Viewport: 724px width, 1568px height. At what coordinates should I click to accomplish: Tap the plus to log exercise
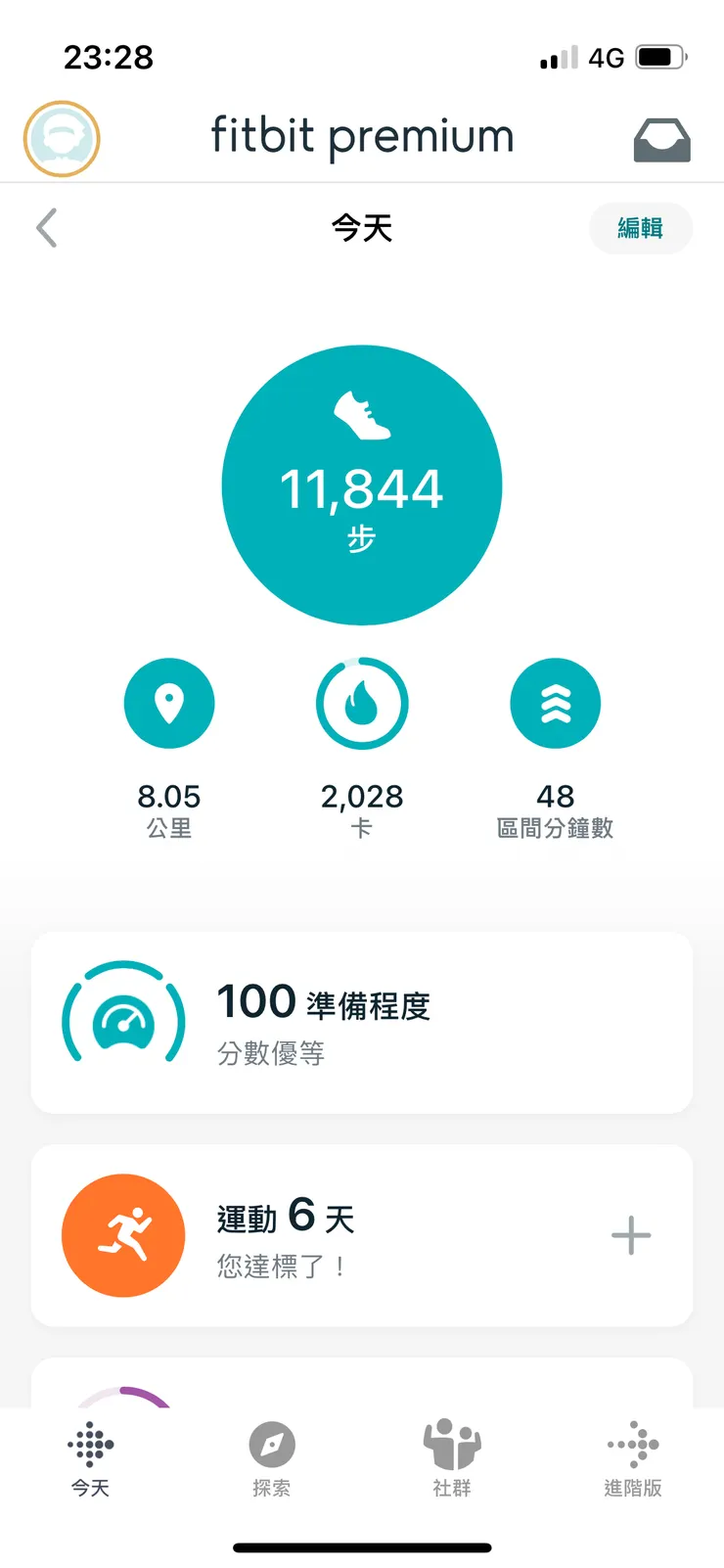coord(631,1235)
